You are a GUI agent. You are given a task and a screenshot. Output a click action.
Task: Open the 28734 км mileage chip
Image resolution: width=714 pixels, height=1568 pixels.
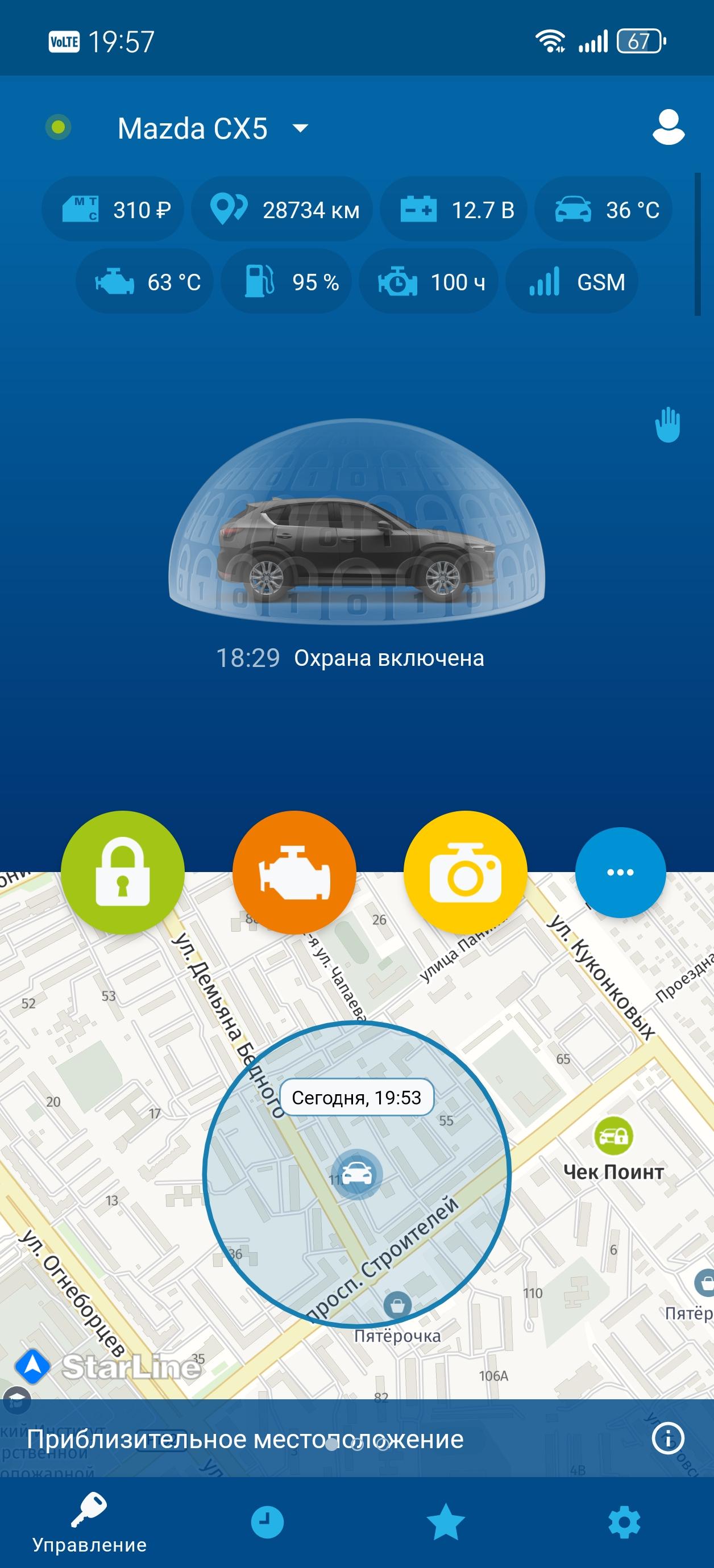click(x=283, y=210)
